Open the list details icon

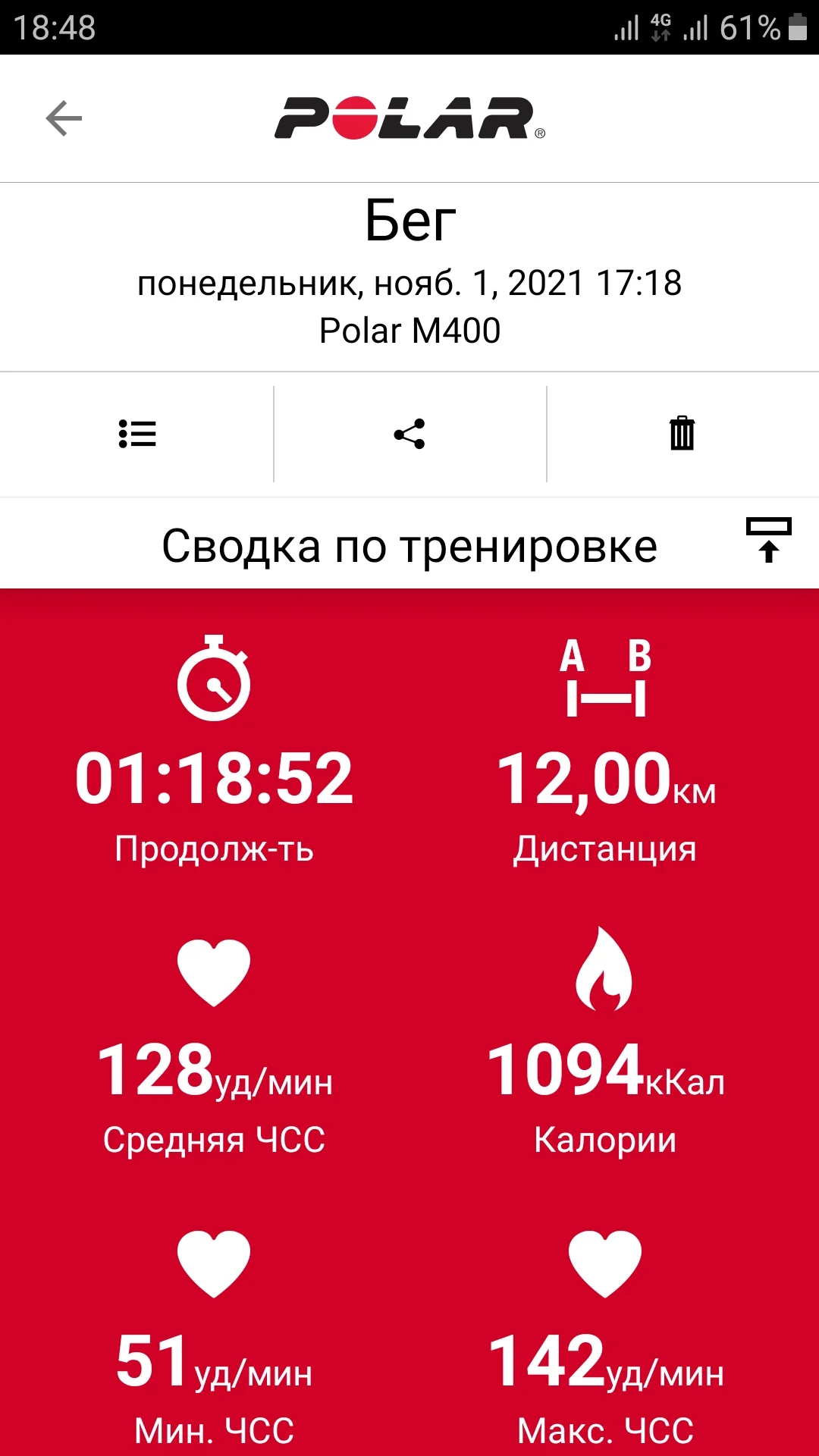point(137,435)
